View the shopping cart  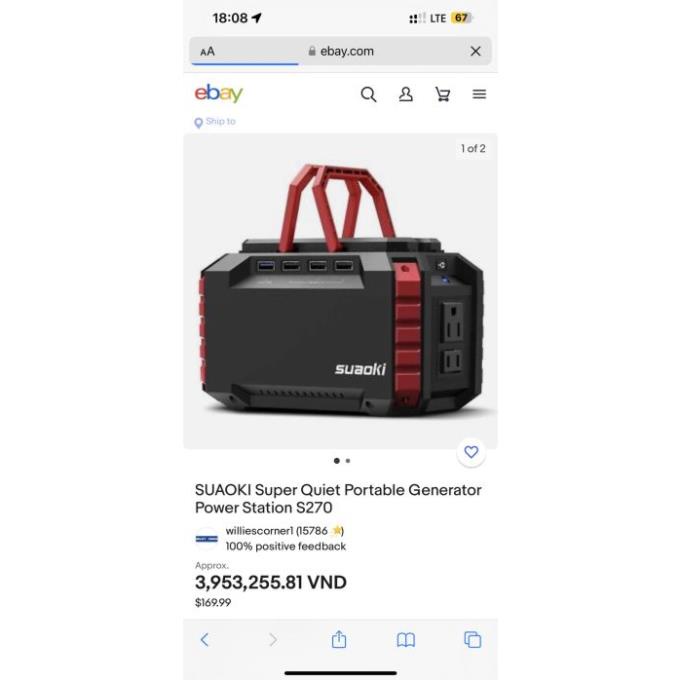click(442, 94)
